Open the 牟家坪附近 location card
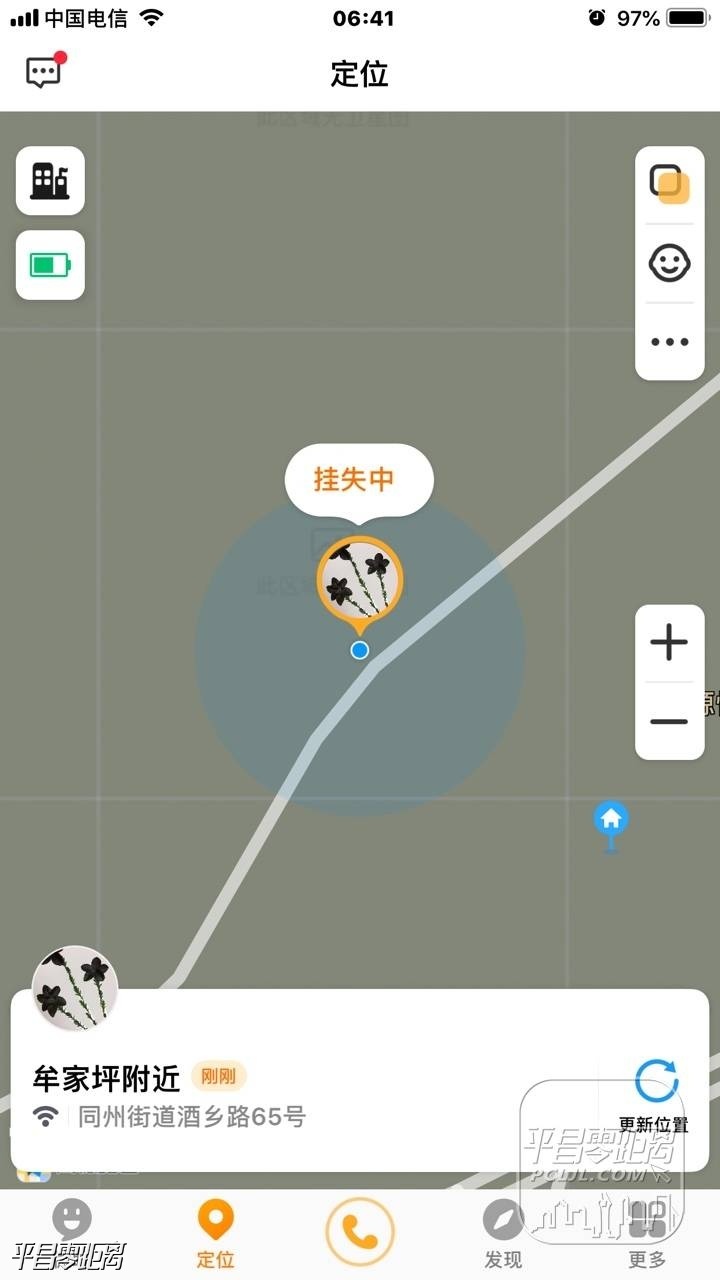This screenshot has width=720, height=1280. 300,1095
